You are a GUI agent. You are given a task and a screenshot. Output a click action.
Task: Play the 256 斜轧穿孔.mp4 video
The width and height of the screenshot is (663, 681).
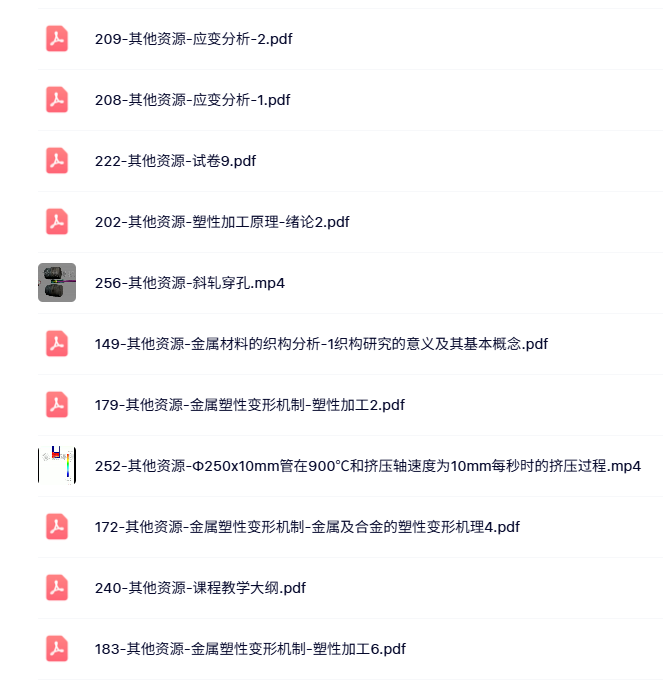click(189, 283)
